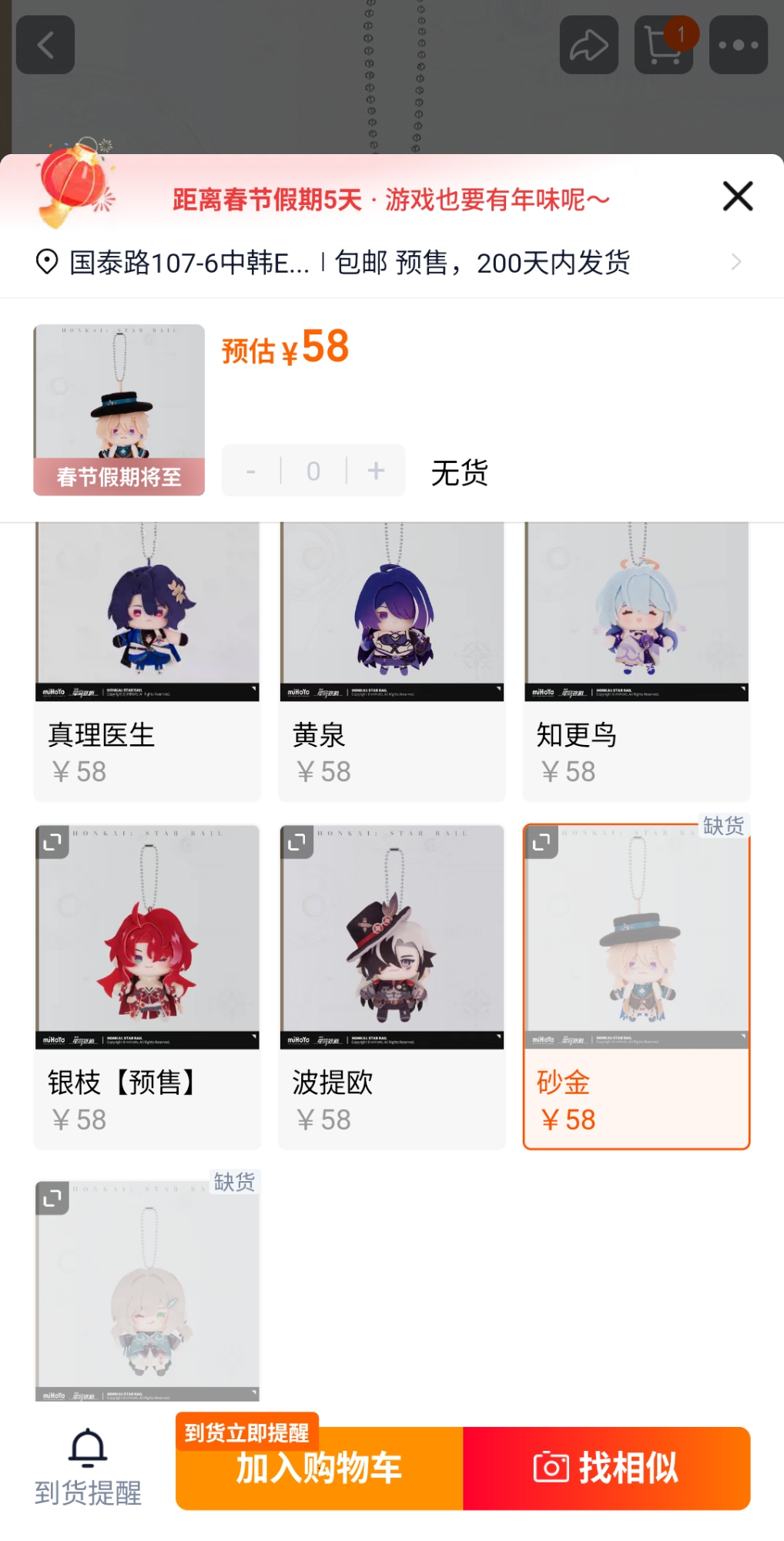Enlarge the 银枝 image via the expand icon
This screenshot has height=1541, width=784.
(52, 842)
